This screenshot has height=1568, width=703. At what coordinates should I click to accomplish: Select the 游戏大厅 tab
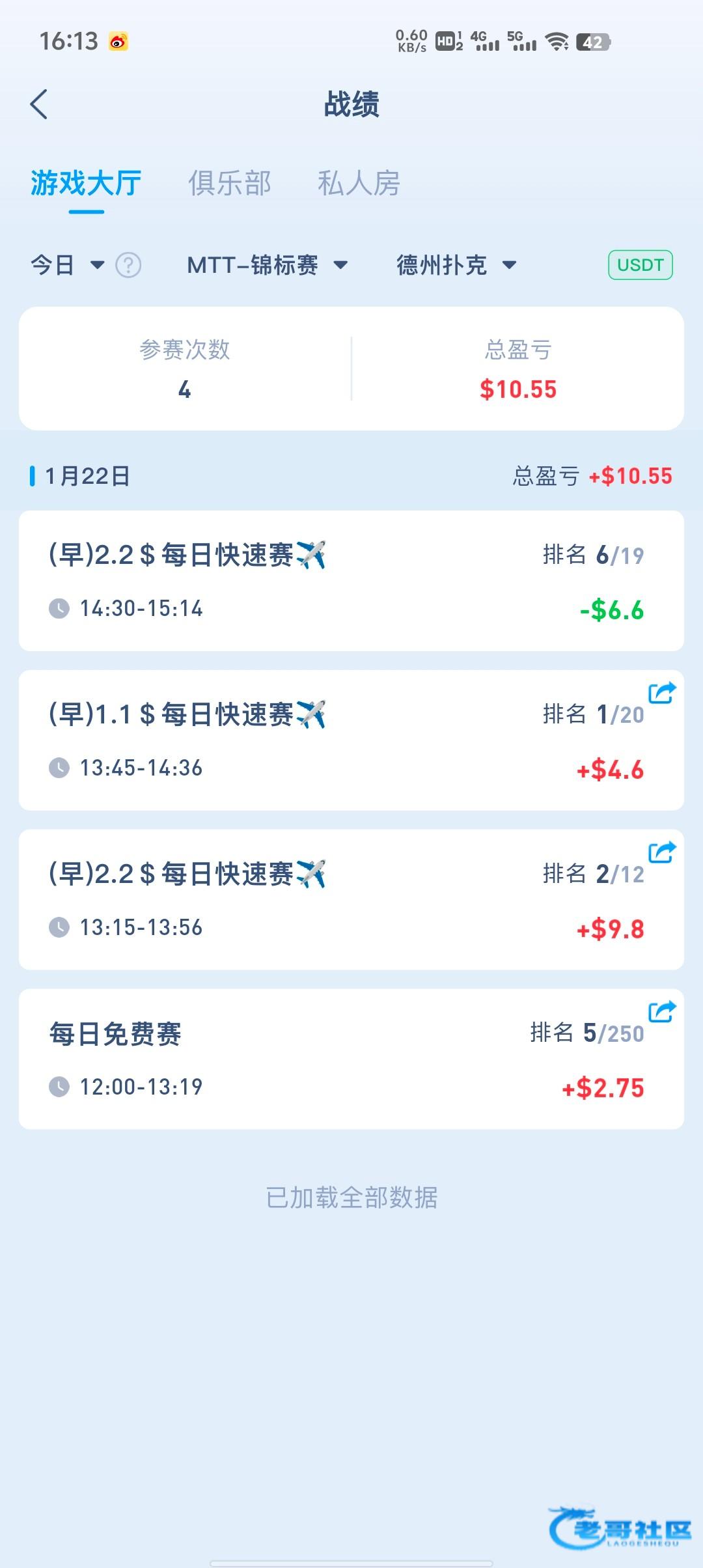click(86, 184)
